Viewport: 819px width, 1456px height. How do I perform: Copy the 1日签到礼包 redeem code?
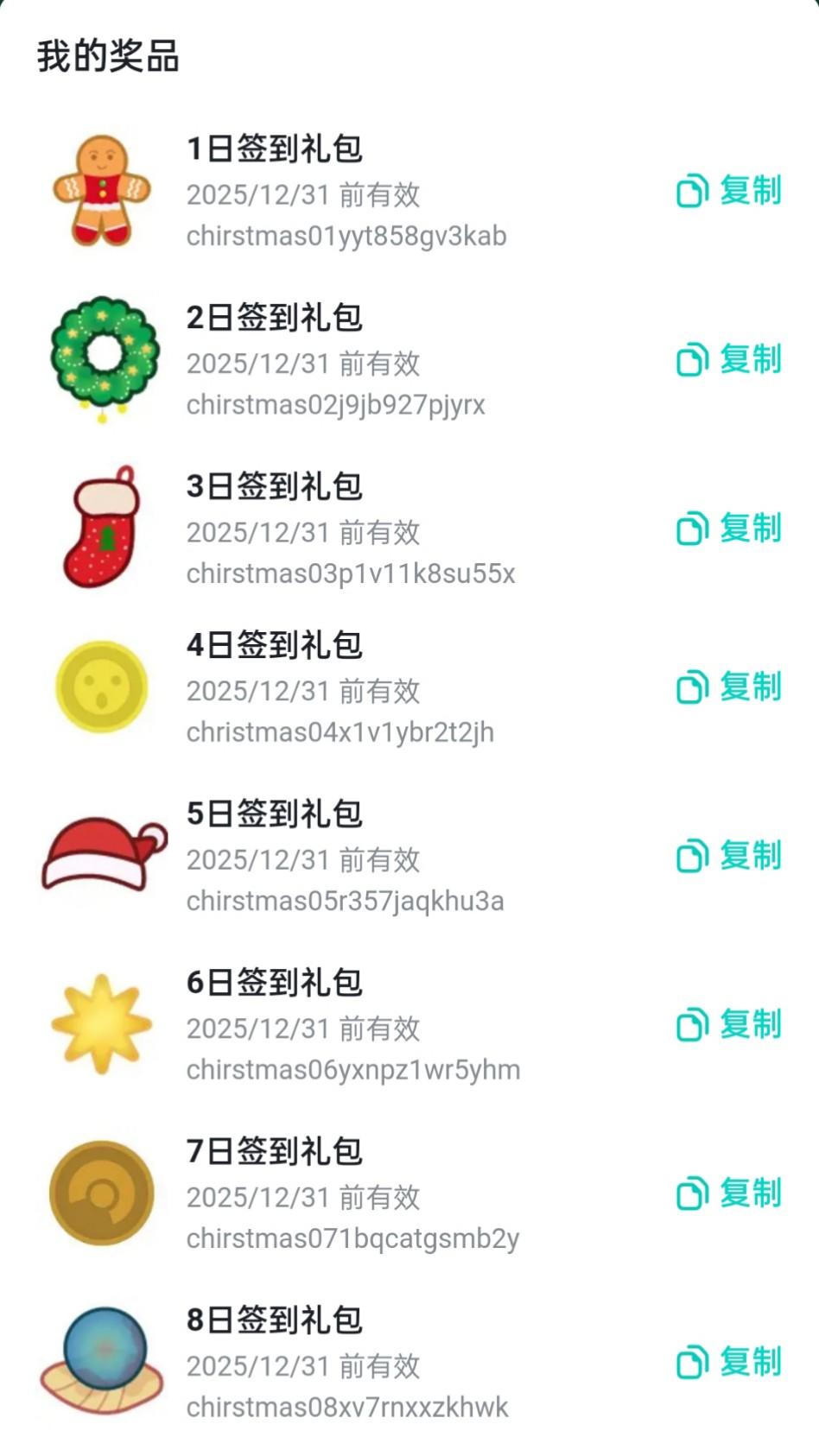click(729, 191)
